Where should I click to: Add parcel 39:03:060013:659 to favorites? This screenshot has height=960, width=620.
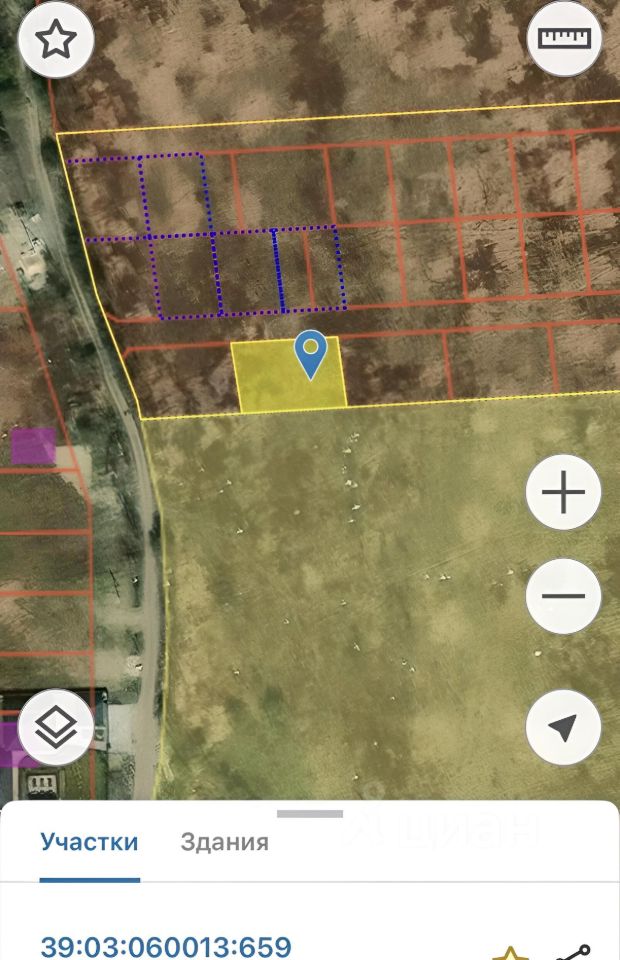[510, 953]
